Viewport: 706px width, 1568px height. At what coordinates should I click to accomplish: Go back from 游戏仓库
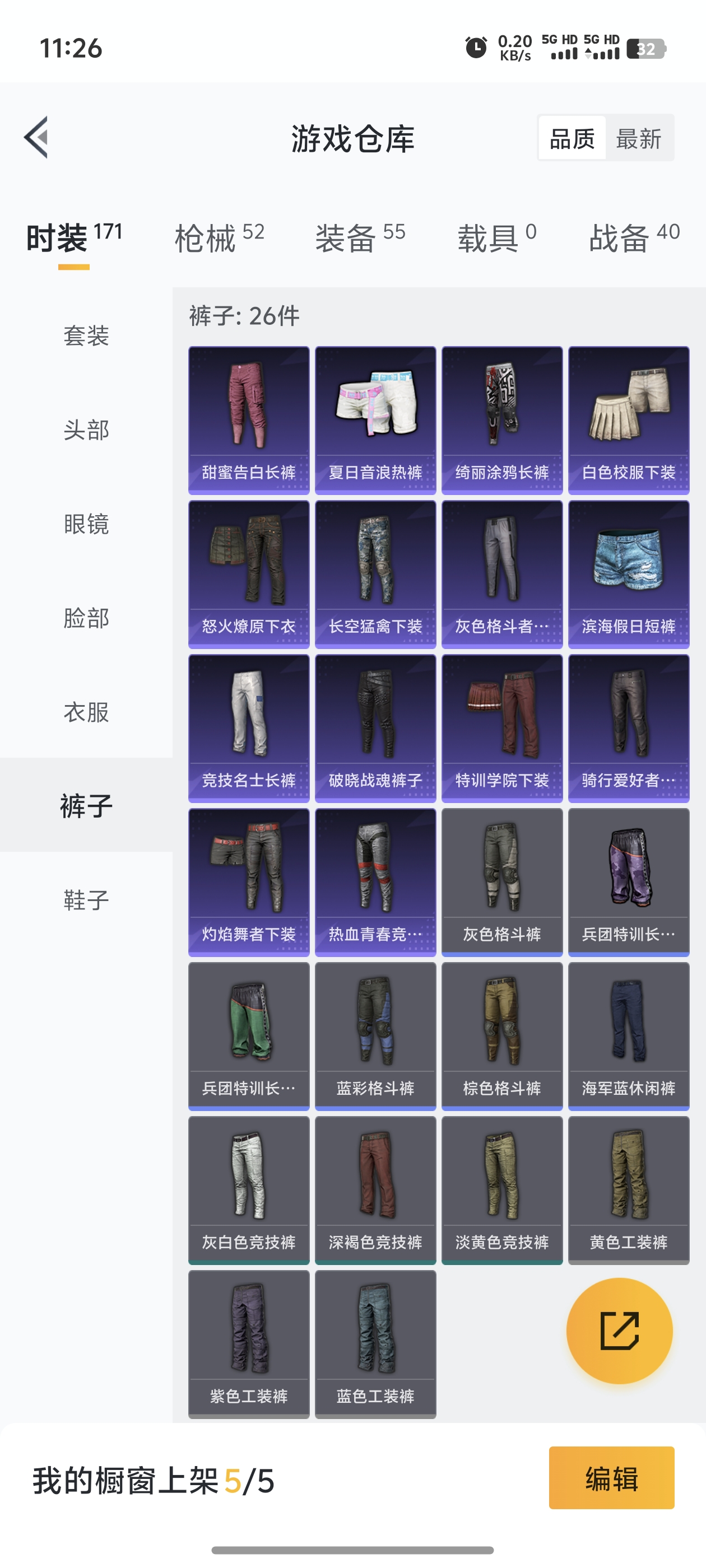coord(36,138)
